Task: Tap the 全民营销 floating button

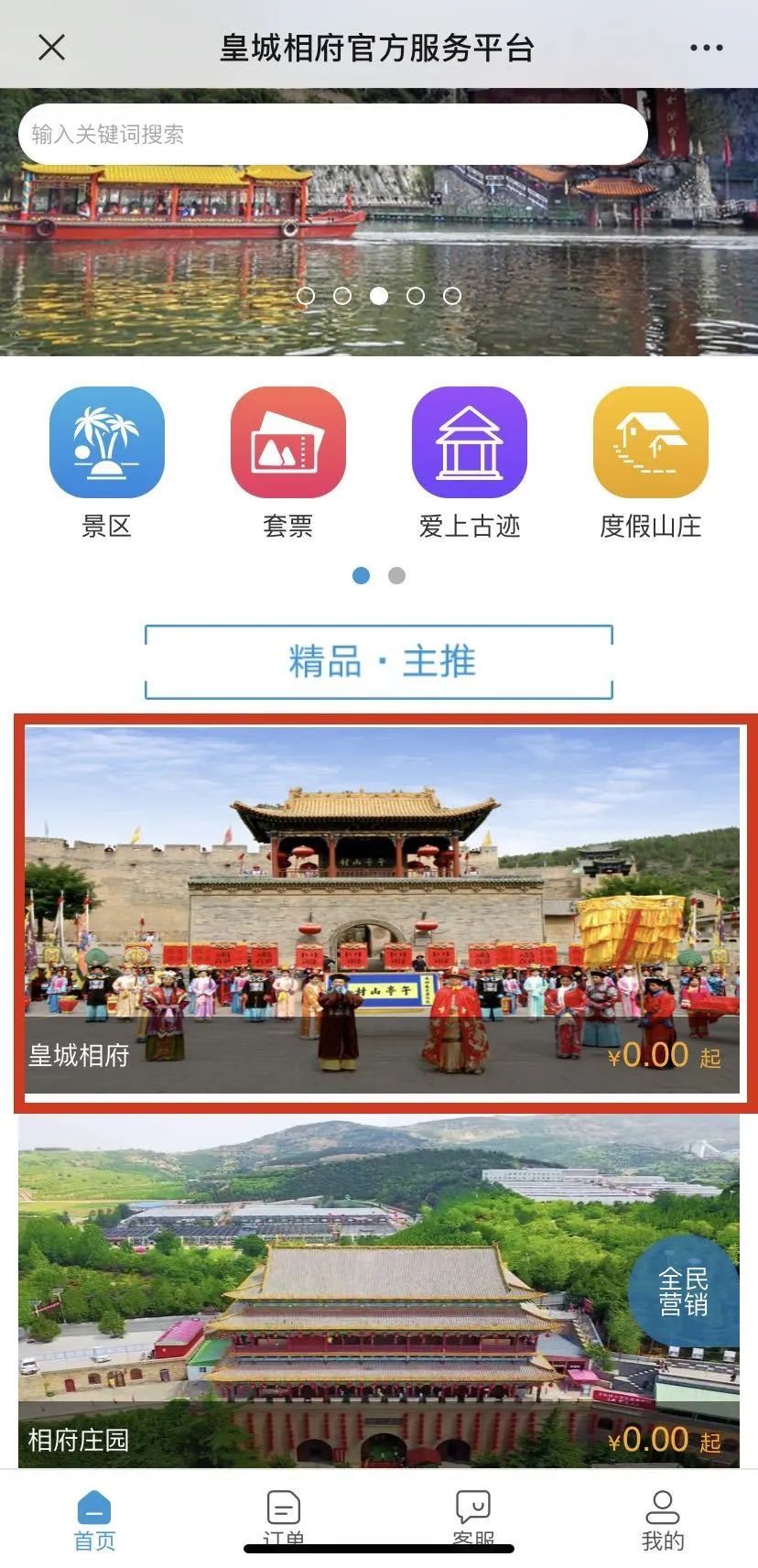Action: [x=684, y=1291]
